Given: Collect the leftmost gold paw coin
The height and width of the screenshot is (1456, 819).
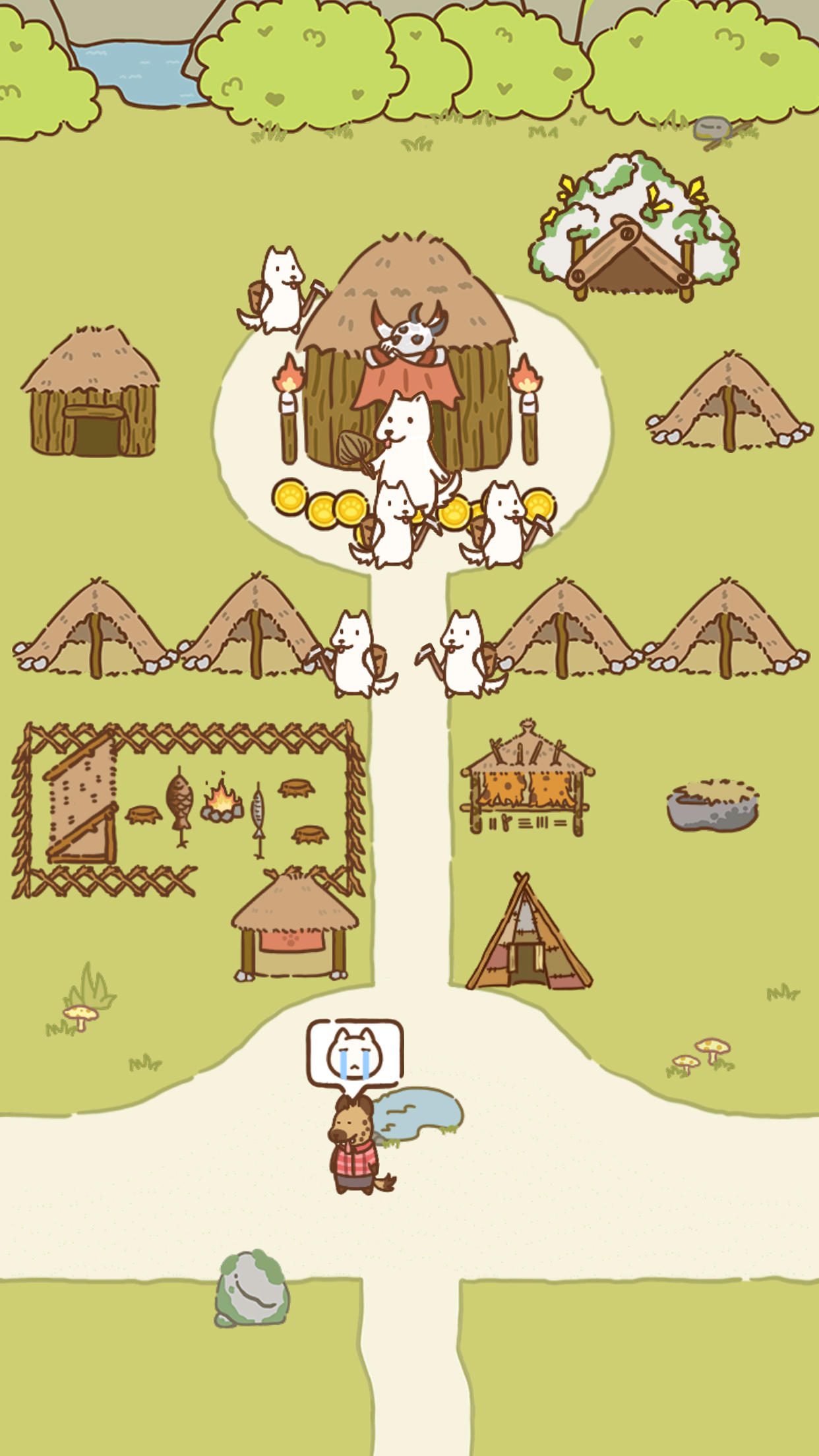Looking at the screenshot, I should pyautogui.click(x=289, y=497).
